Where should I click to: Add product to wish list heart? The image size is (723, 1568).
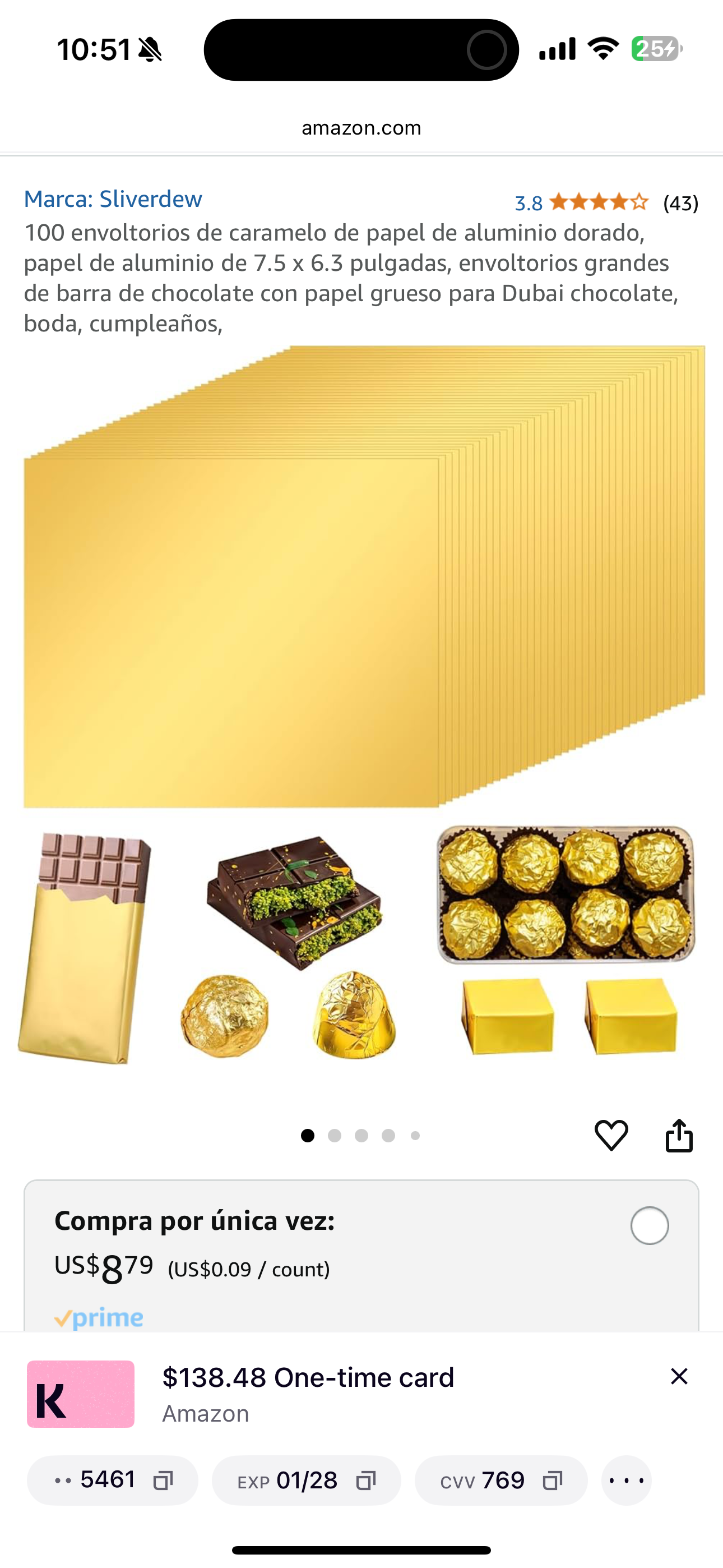610,1135
